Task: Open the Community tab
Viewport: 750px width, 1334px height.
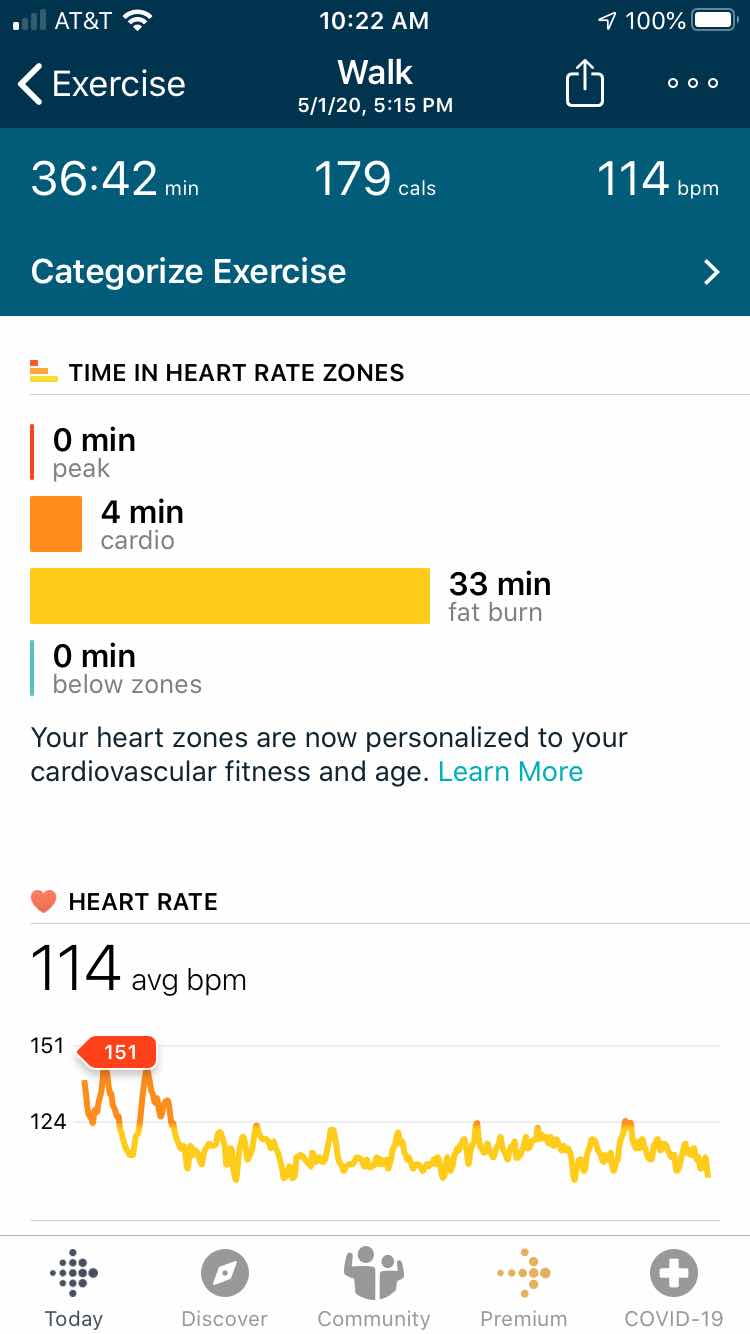Action: (374, 1287)
